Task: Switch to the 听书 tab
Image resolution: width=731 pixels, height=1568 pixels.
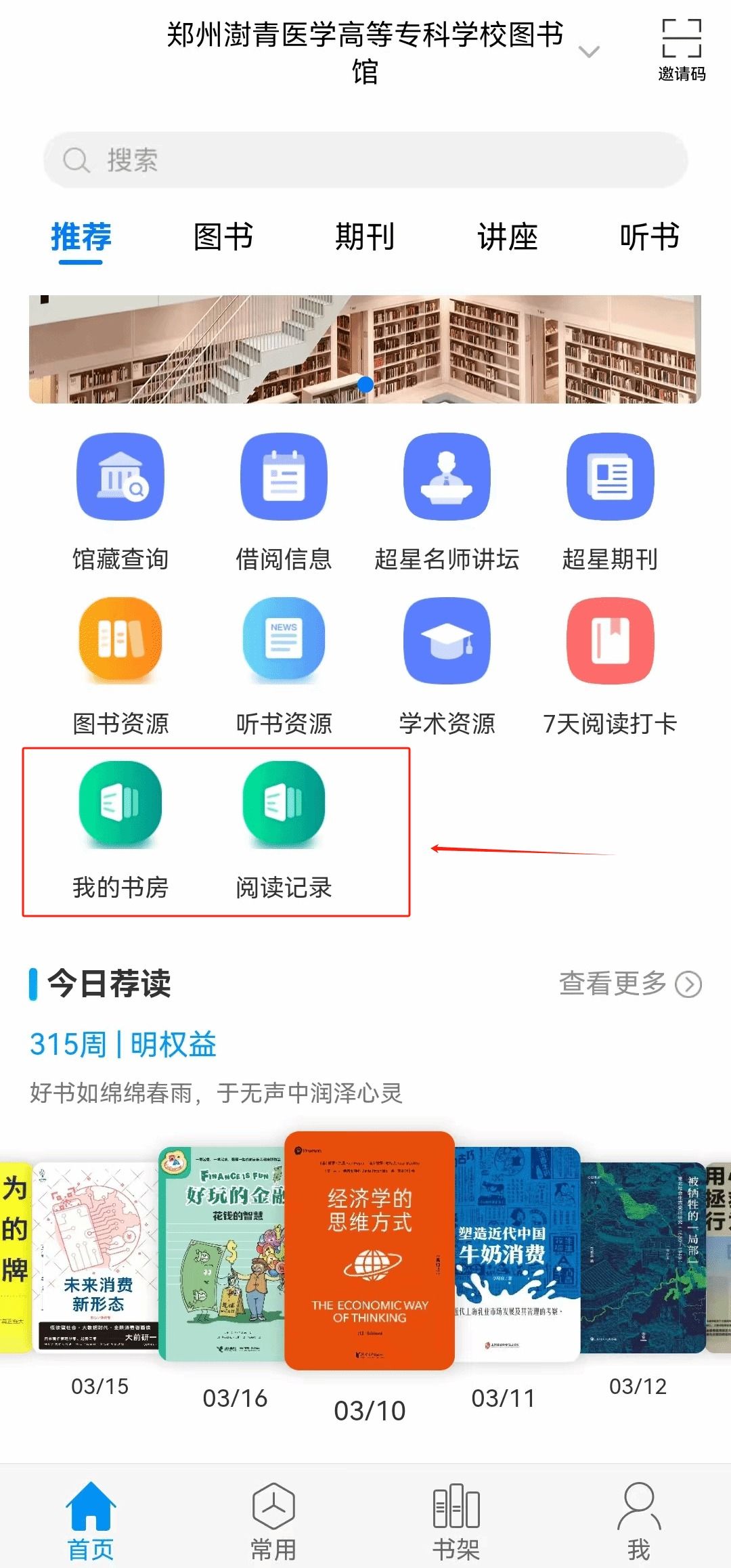Action: pos(649,237)
